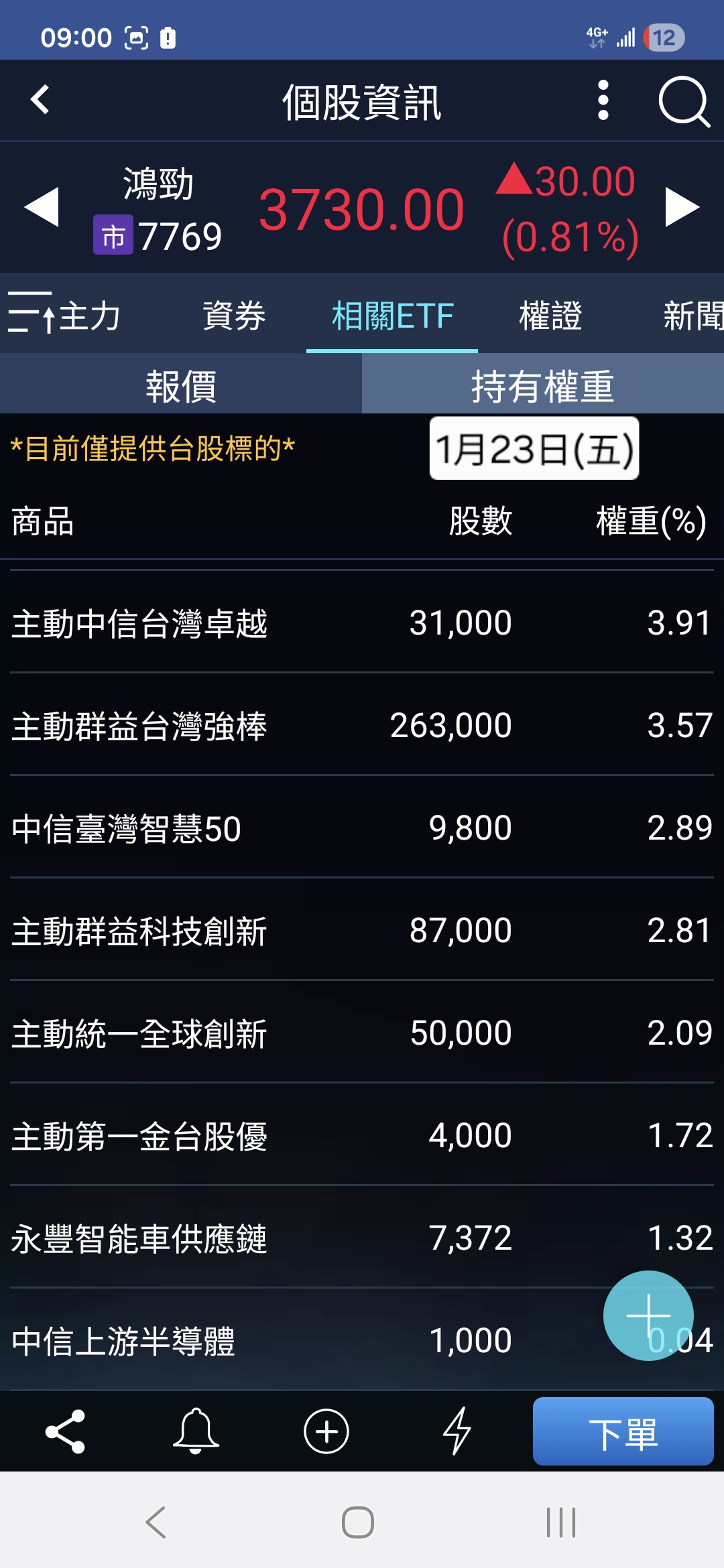Share this stock info

coord(65,1431)
